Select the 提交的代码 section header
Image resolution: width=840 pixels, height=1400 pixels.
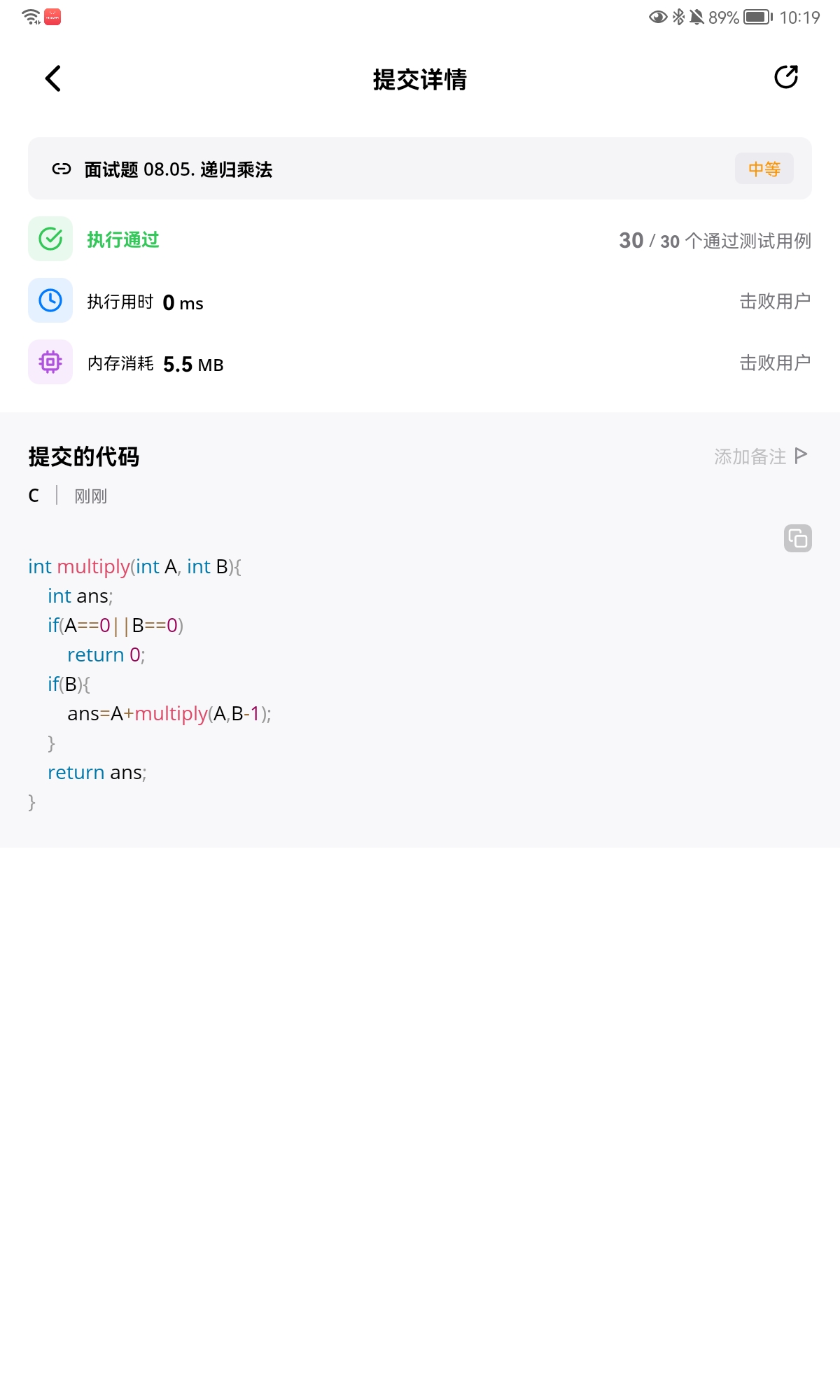83,456
